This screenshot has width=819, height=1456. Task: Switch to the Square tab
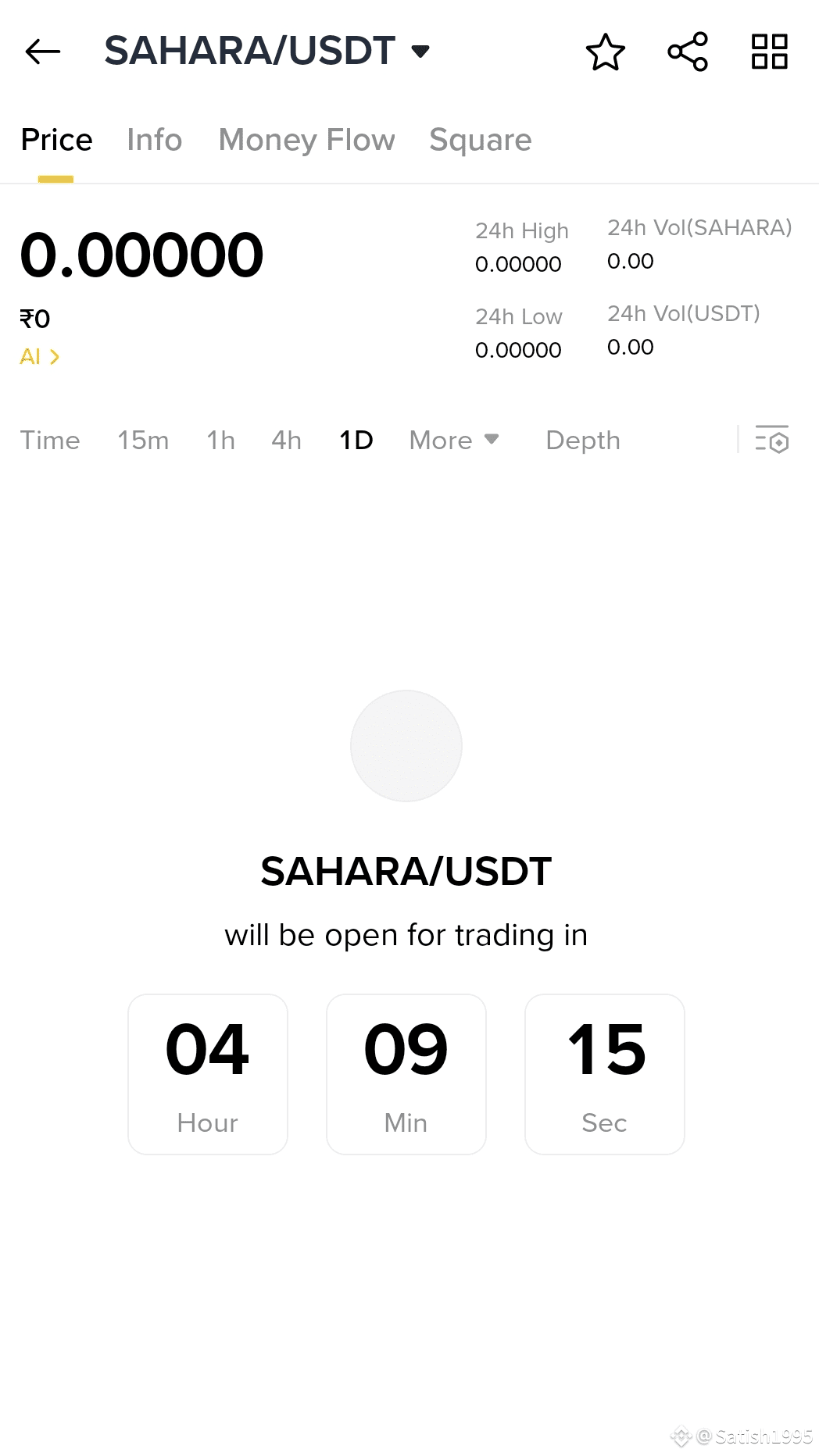tap(480, 140)
